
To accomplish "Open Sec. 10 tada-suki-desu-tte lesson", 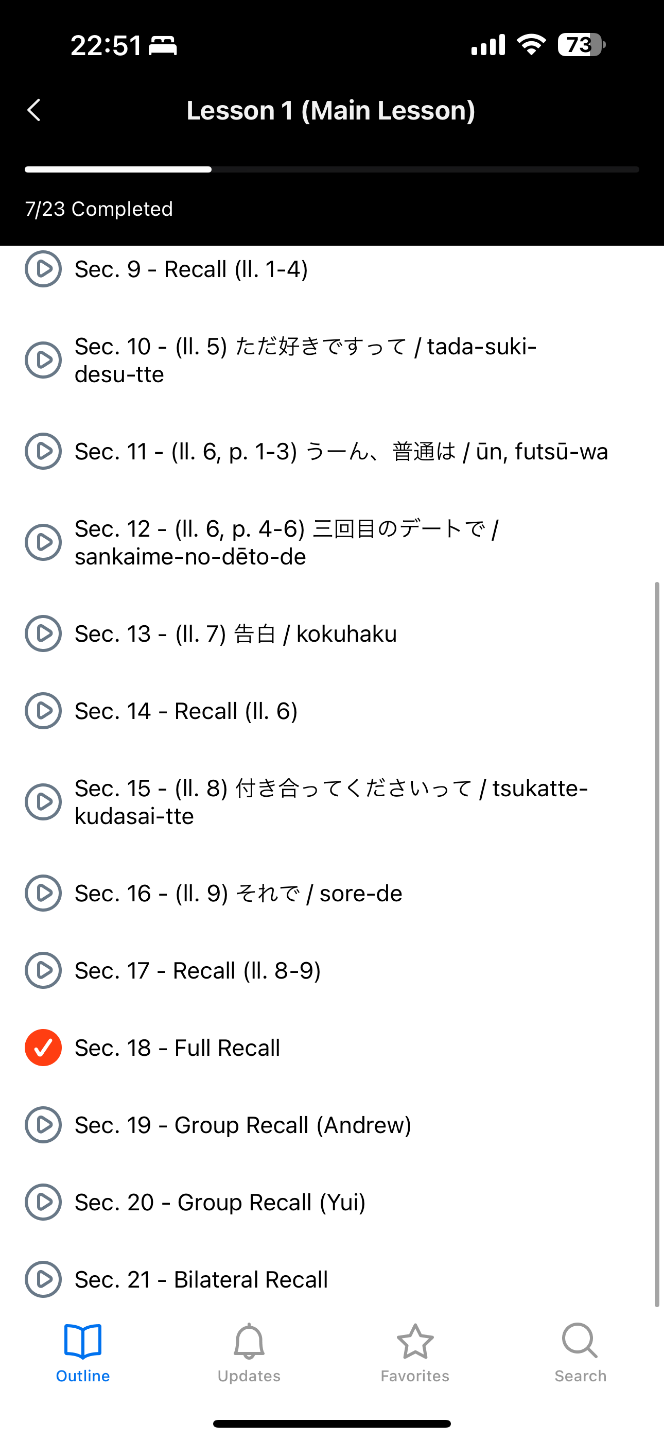I will (x=305, y=360).
